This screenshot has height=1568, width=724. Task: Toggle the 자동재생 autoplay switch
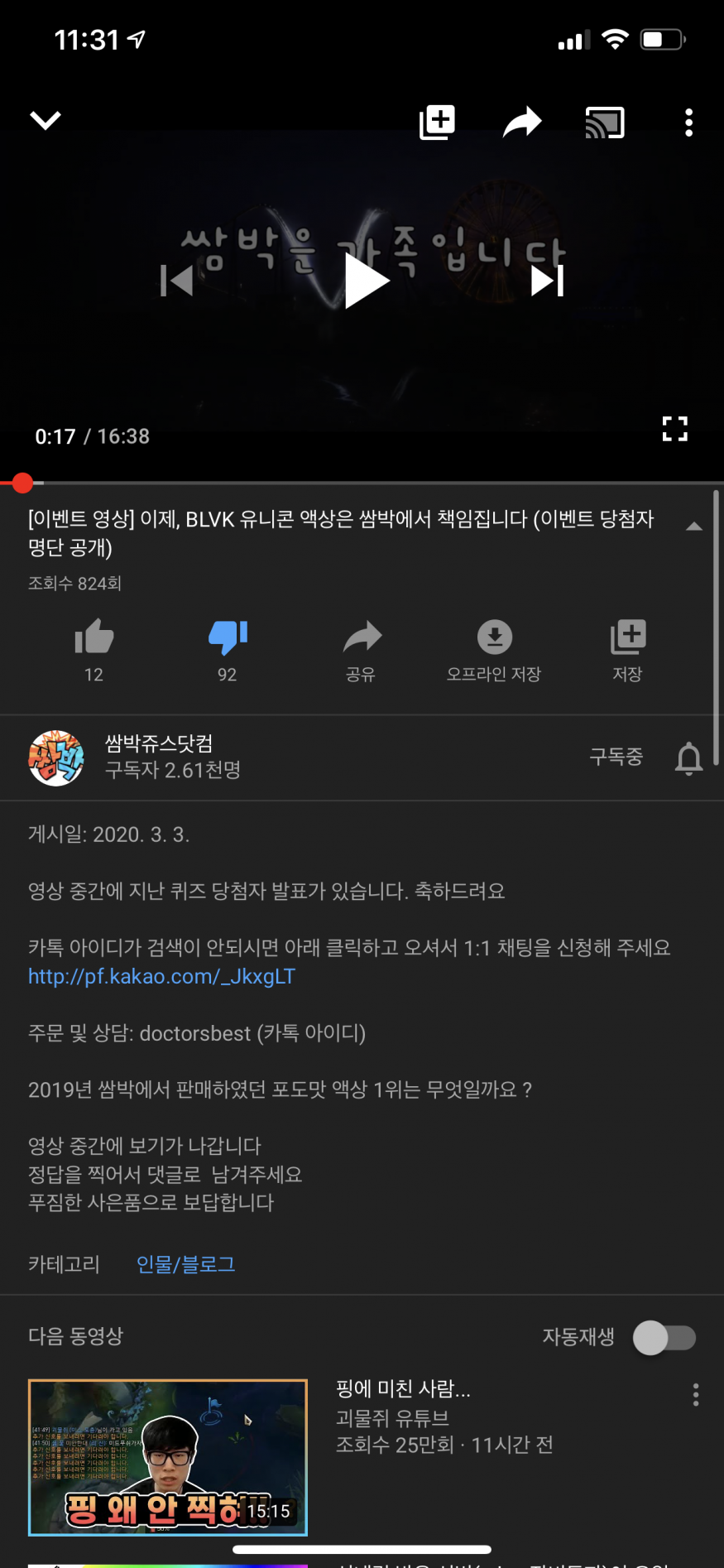pos(664,1337)
